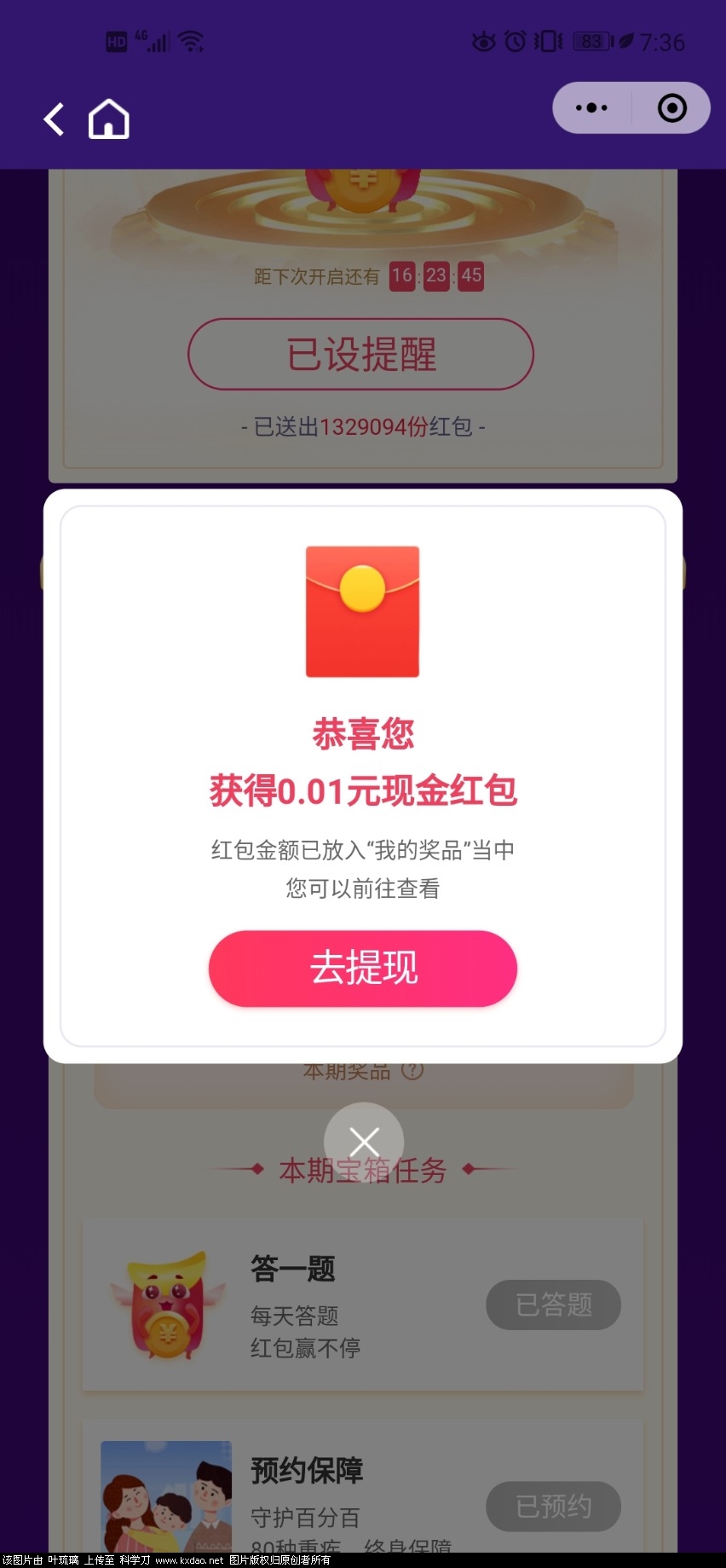Screen dimensions: 726x1568
Task: Select the owl mascot icon next to 答一题
Action: 166,1305
